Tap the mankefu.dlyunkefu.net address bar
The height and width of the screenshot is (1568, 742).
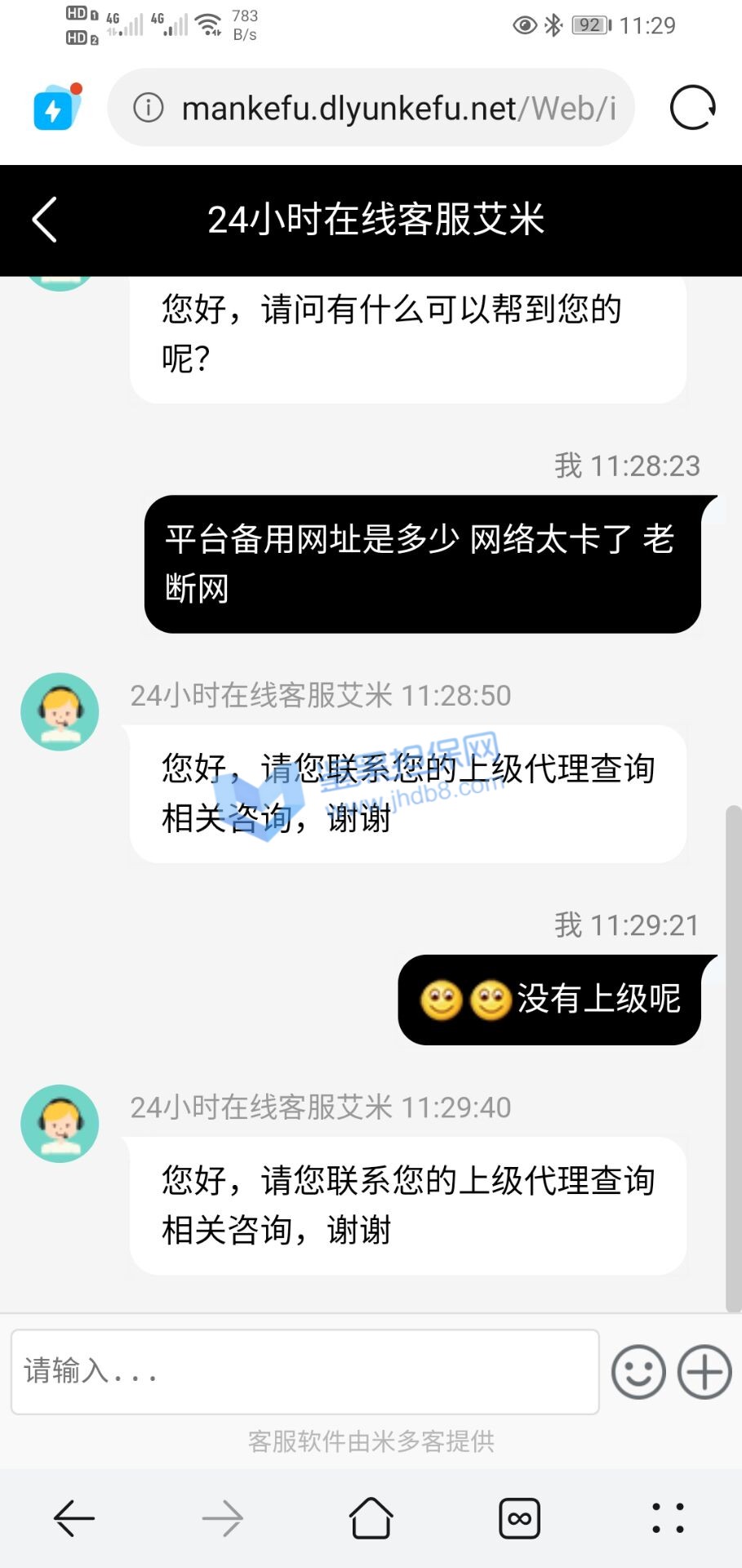click(x=392, y=108)
